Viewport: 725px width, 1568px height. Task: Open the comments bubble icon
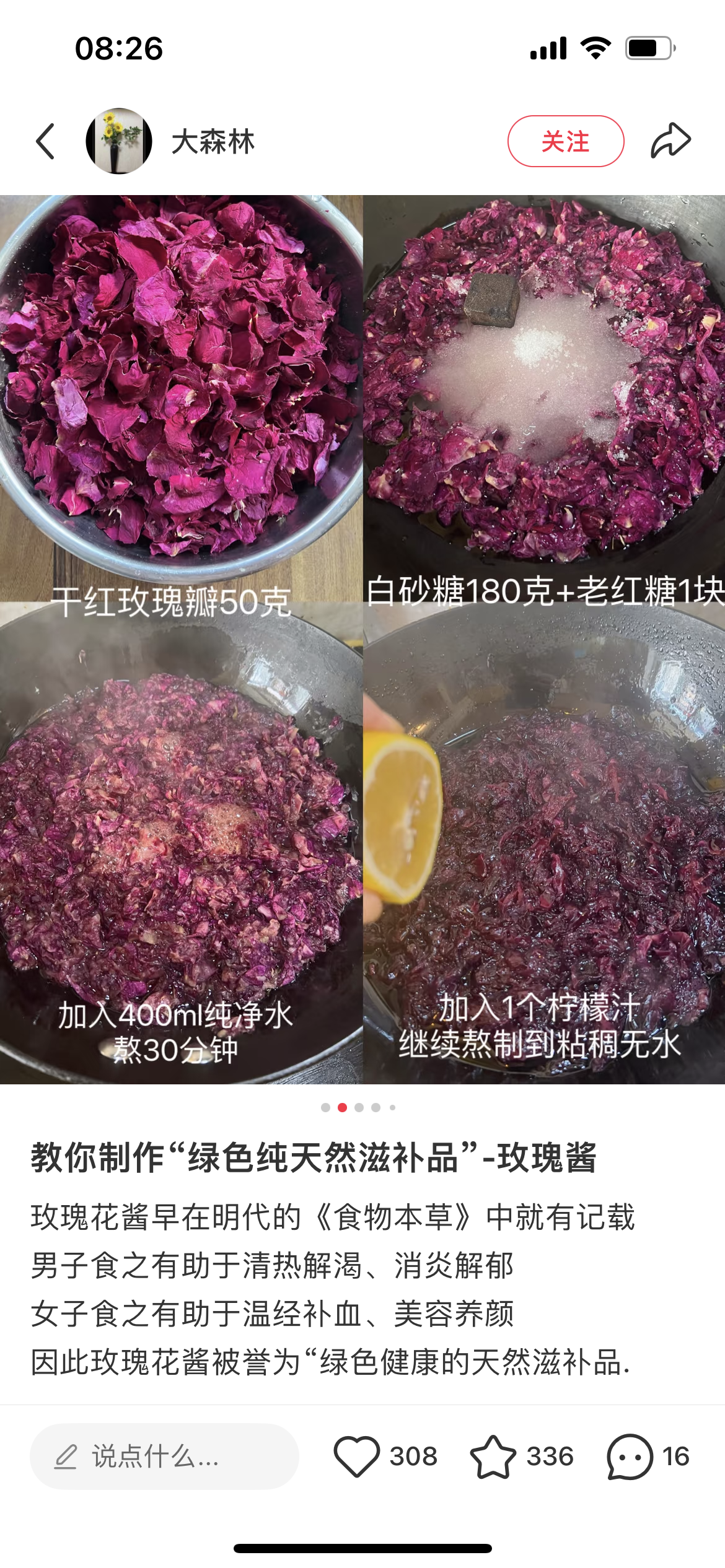pos(630,1457)
